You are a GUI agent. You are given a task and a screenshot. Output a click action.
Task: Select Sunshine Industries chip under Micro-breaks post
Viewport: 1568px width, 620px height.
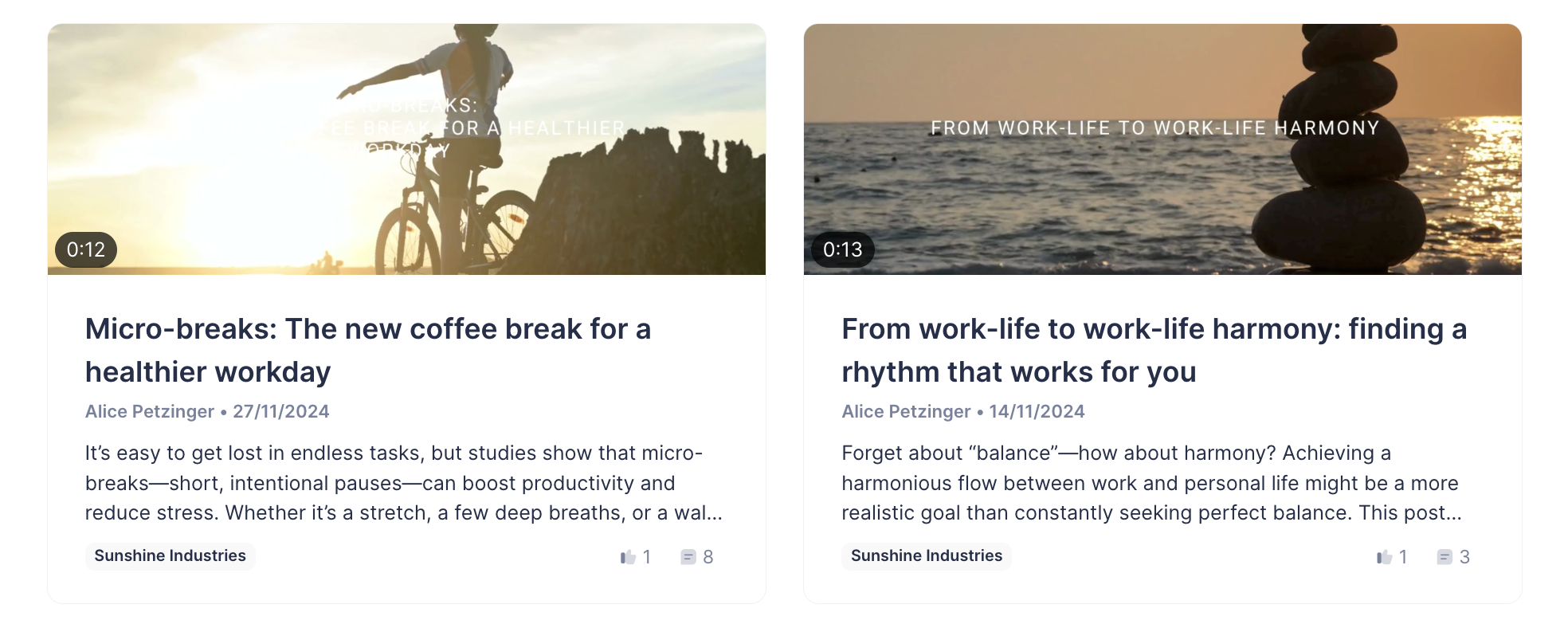click(170, 555)
